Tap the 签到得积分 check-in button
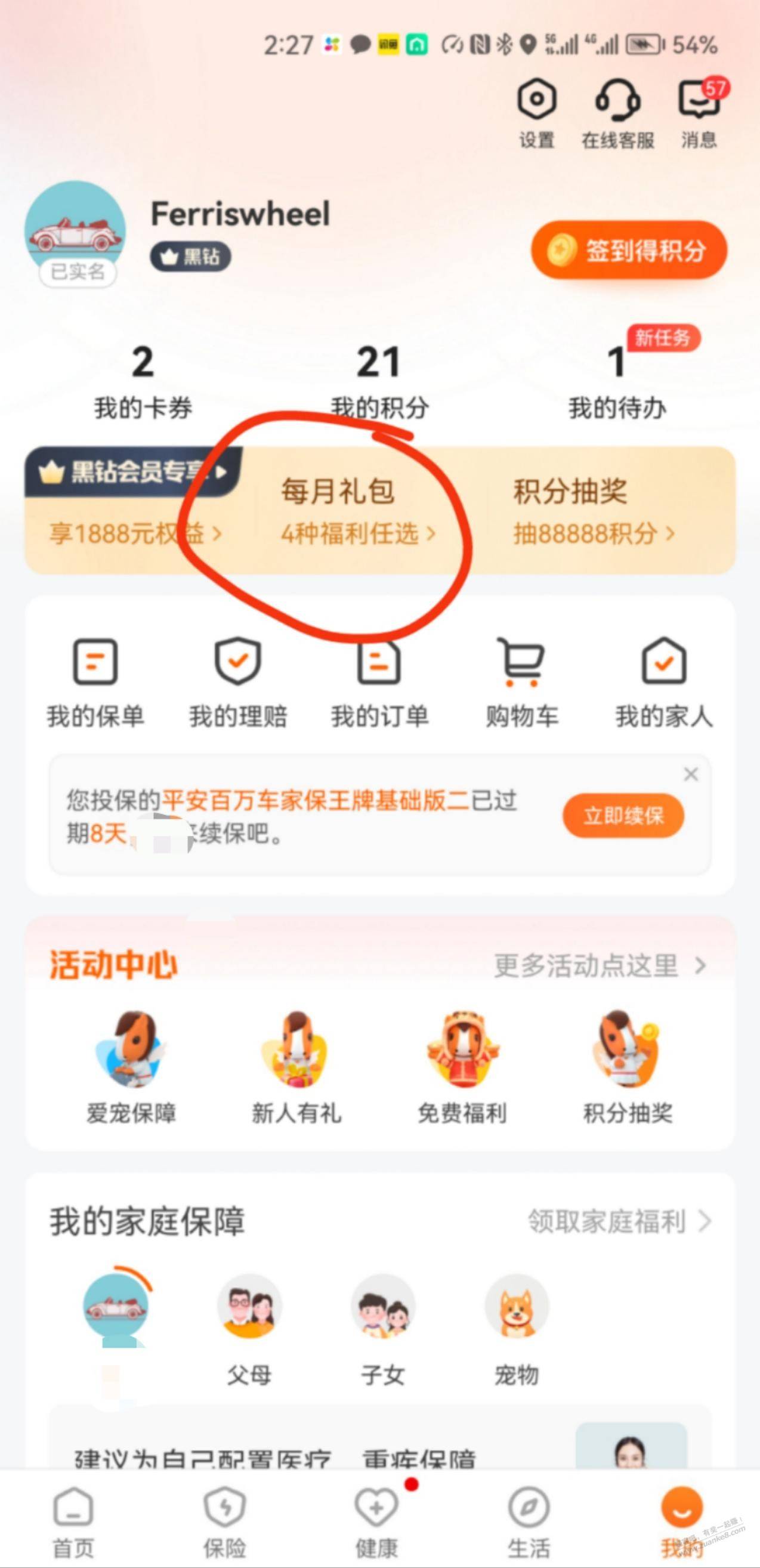 pos(629,250)
